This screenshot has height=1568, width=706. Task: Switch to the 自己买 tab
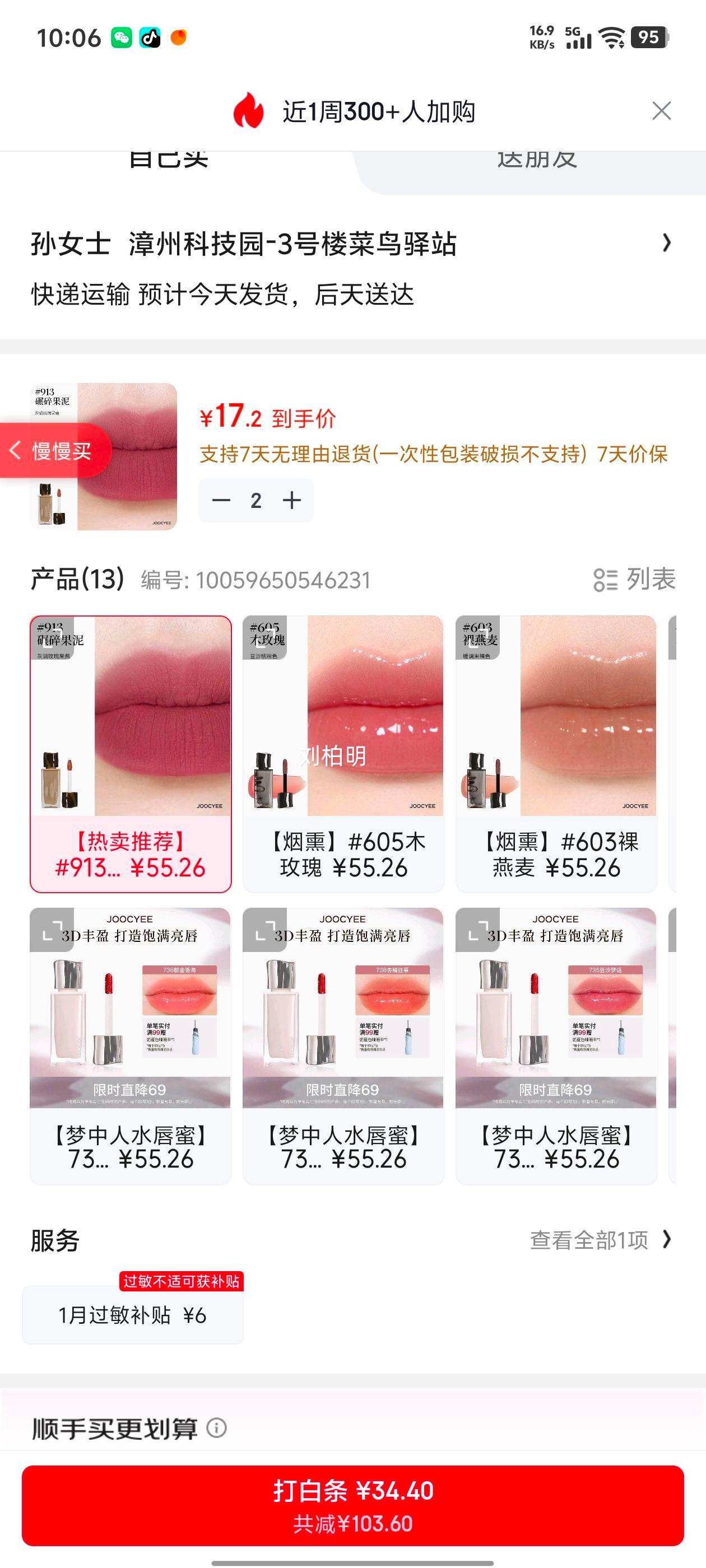pos(169,160)
